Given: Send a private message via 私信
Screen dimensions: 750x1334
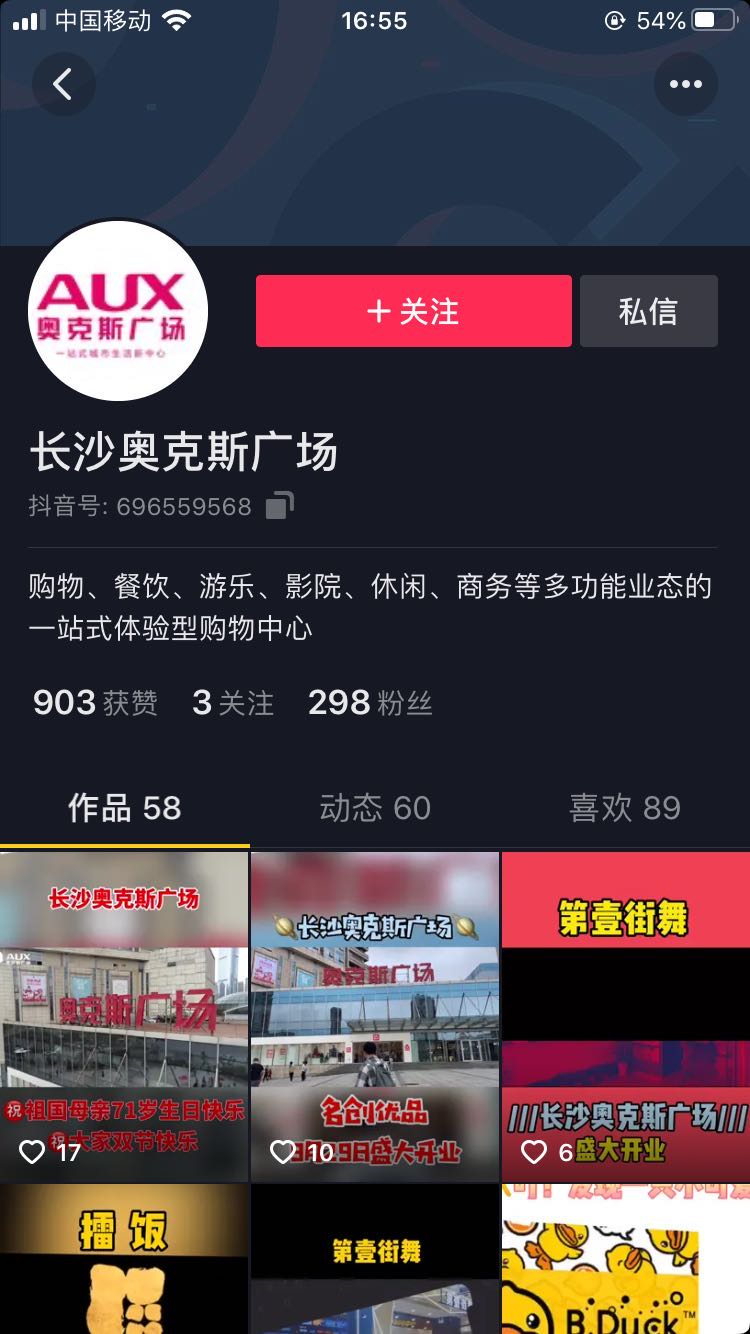Looking at the screenshot, I should 648,312.
